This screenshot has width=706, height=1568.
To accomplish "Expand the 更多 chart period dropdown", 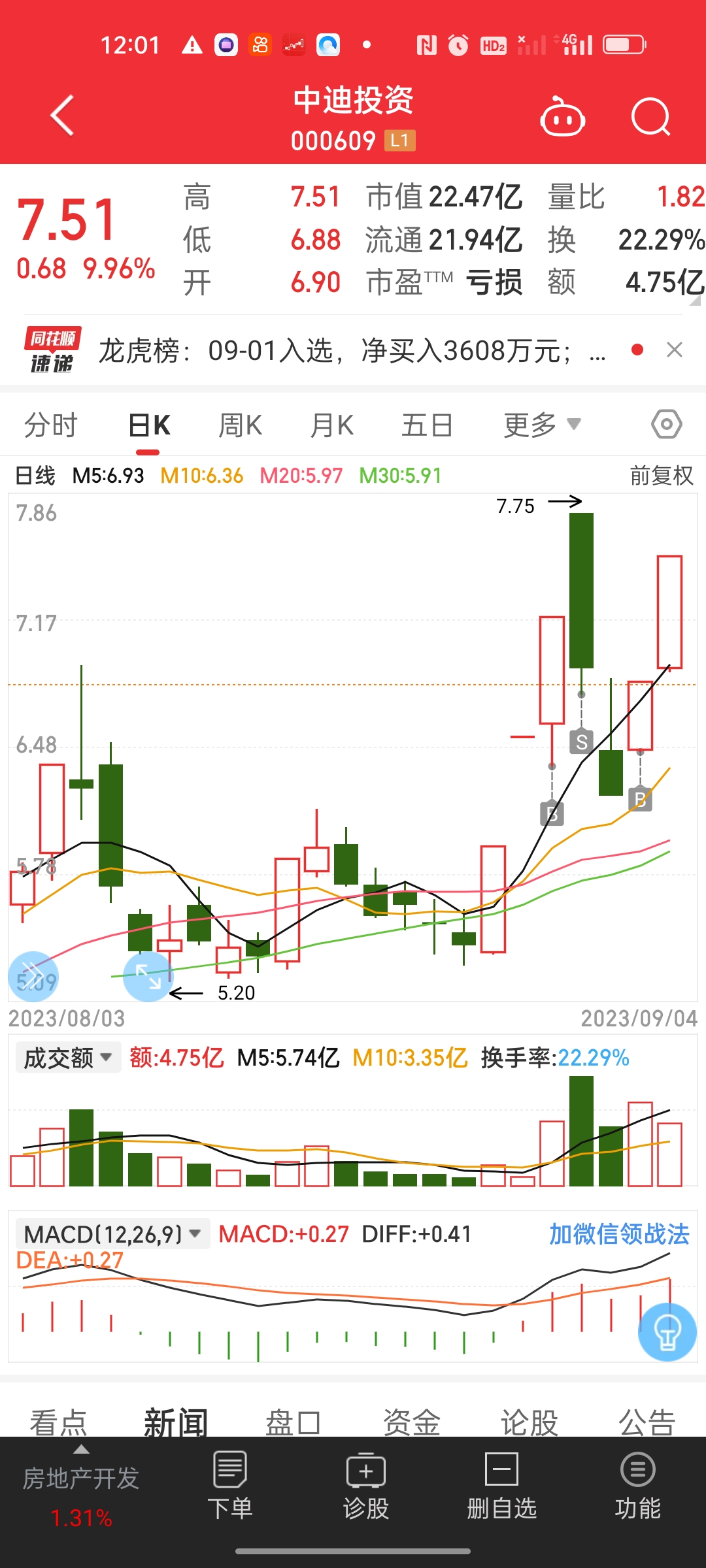I will [542, 425].
